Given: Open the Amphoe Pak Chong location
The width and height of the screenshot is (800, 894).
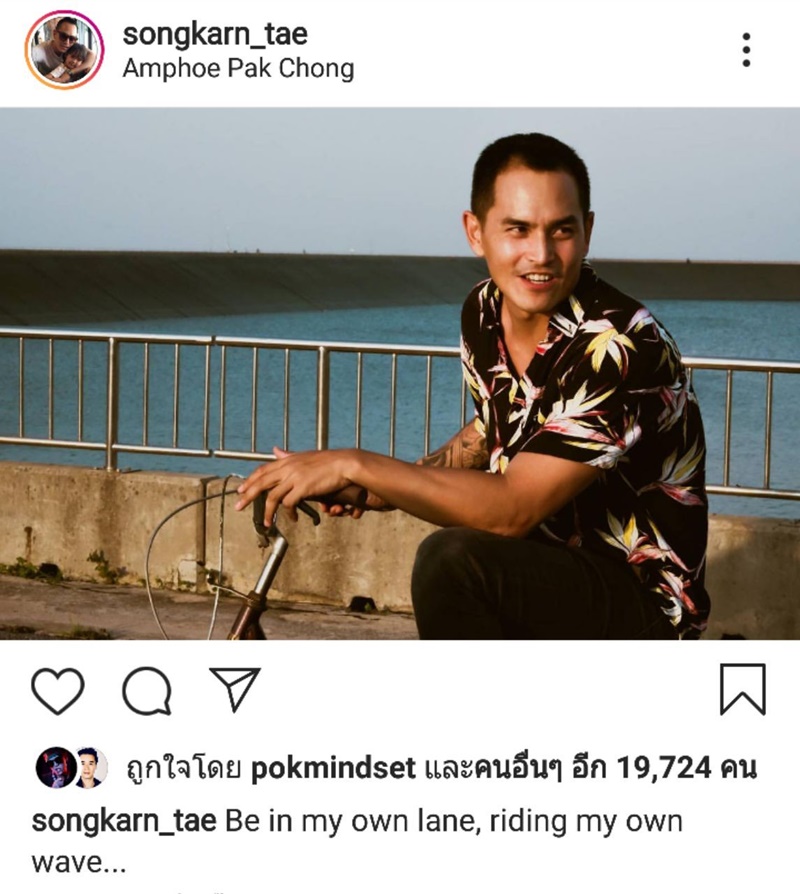Looking at the screenshot, I should pos(237,70).
